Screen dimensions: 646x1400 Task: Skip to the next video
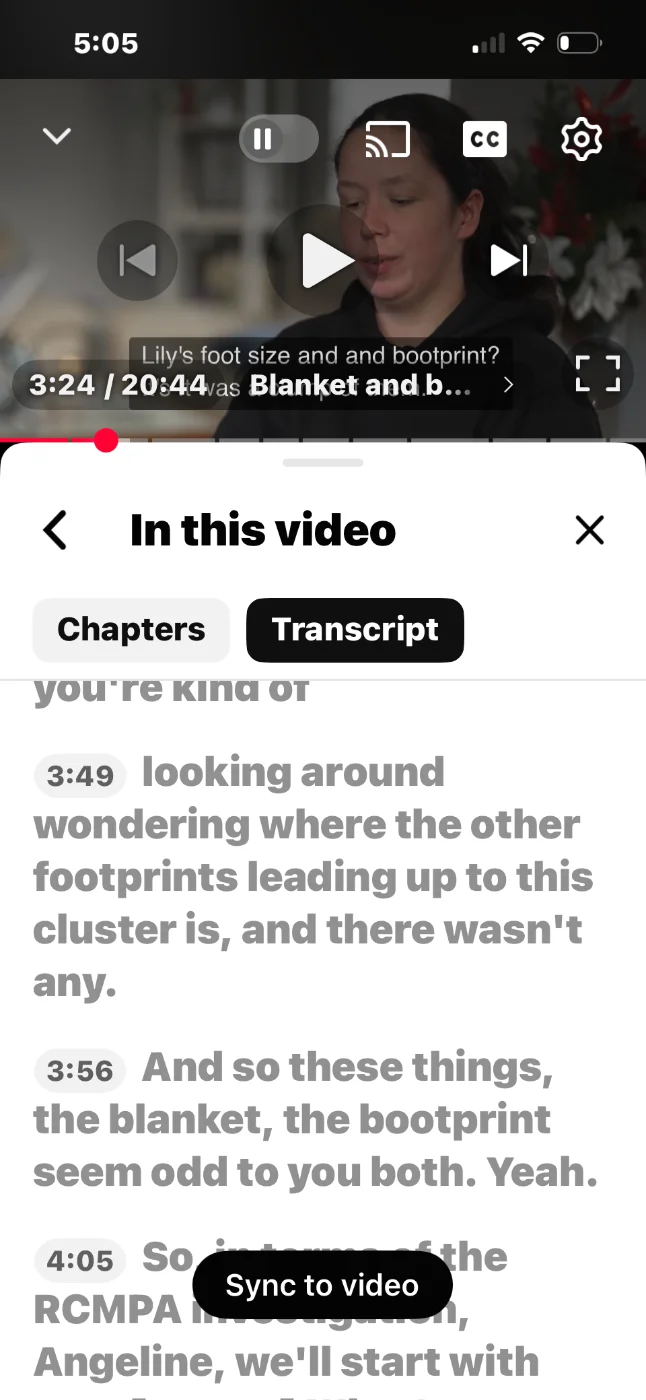tap(509, 261)
